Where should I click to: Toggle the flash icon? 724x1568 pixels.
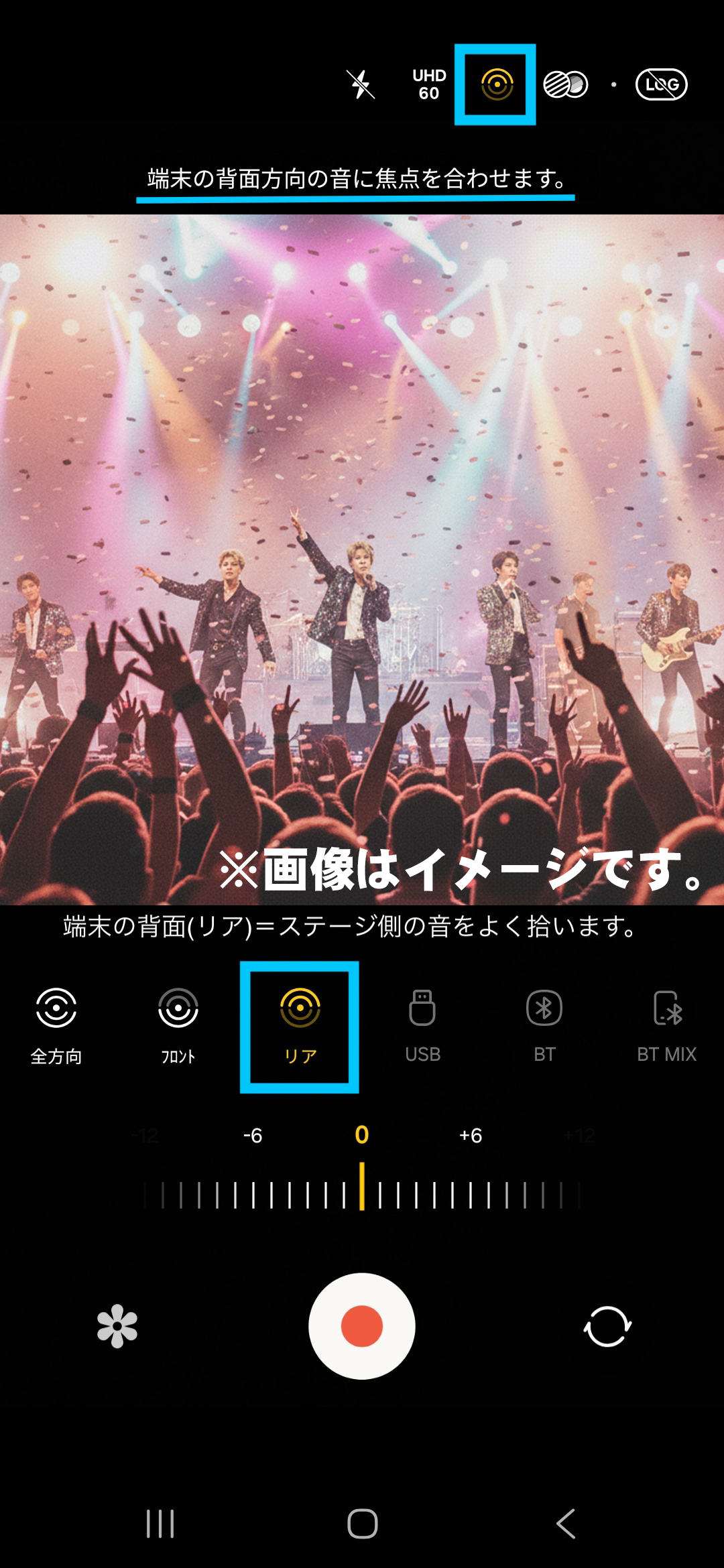coord(361,84)
